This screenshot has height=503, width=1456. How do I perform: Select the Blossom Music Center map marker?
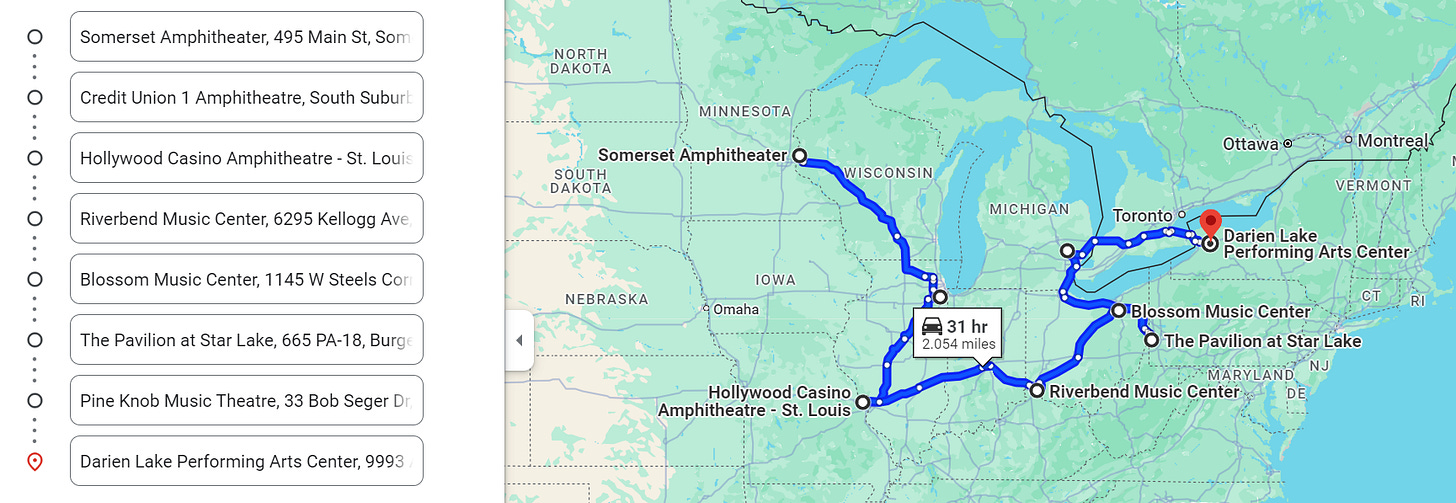click(x=1119, y=312)
